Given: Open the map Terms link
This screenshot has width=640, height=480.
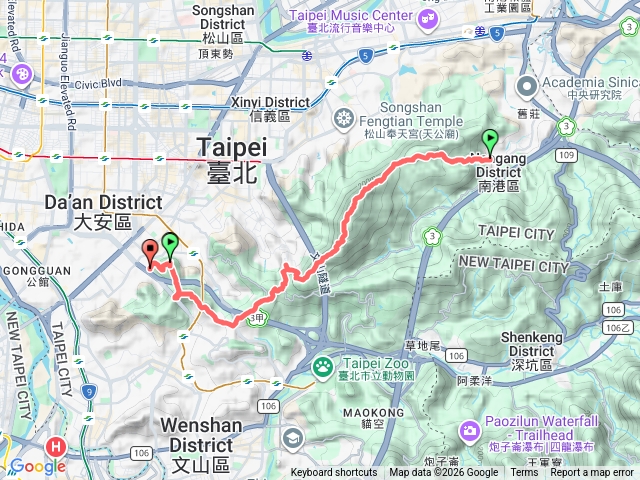Looking at the screenshot, I should [524, 473].
